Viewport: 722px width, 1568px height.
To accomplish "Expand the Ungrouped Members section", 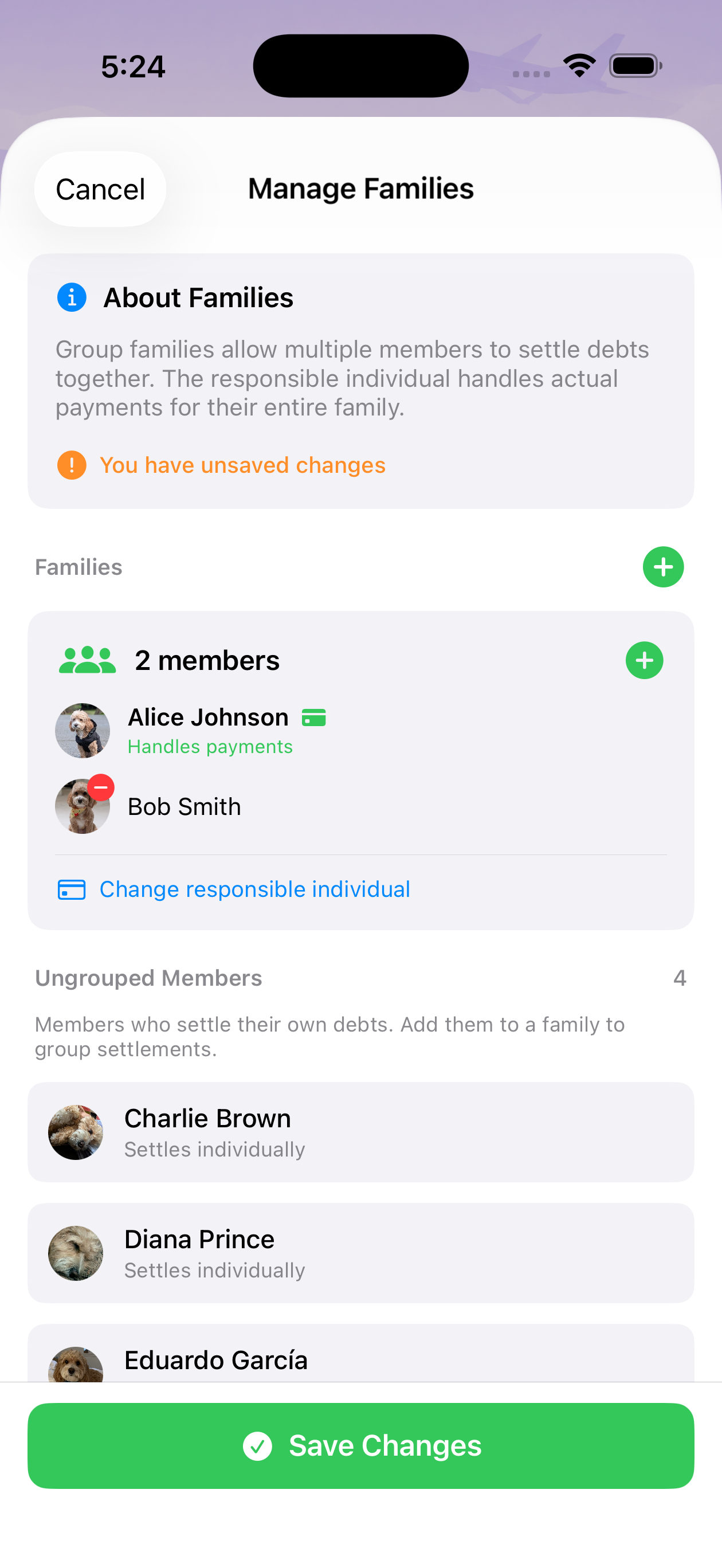I will point(148,978).
